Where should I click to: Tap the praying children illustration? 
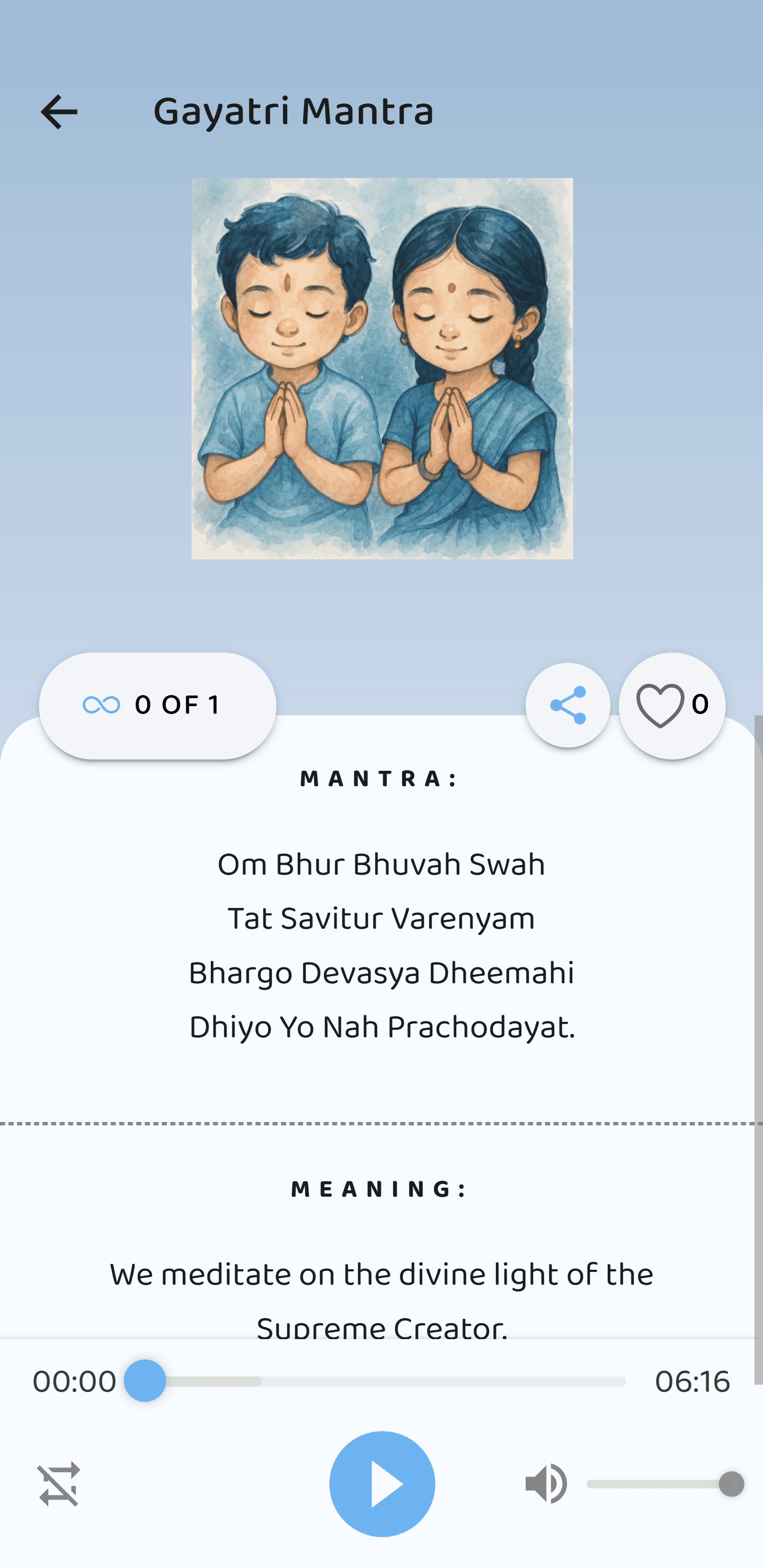pos(381,368)
